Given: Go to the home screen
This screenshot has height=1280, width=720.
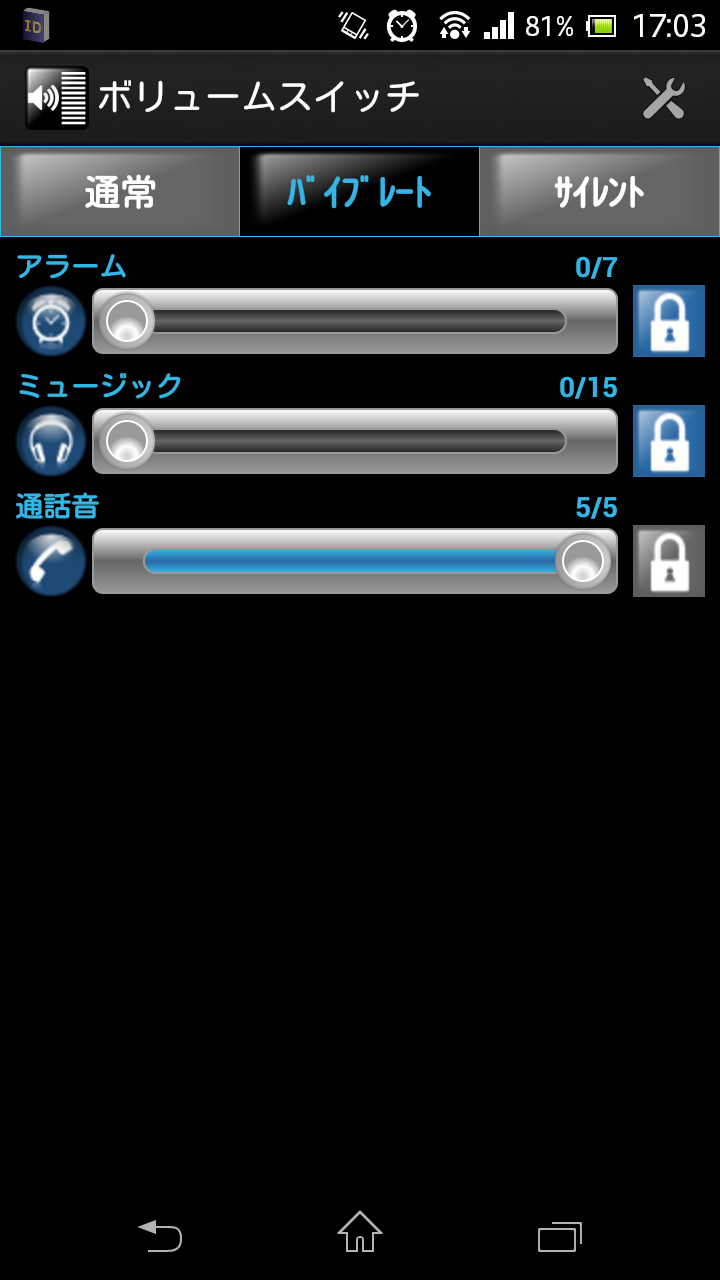Looking at the screenshot, I should (360, 1234).
